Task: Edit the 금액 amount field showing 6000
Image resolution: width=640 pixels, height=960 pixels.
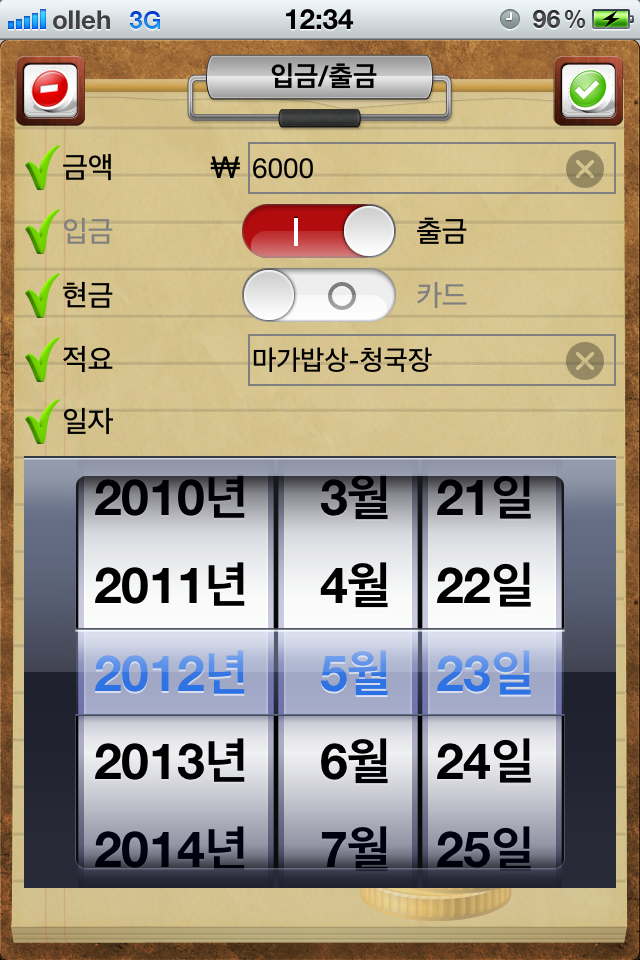Action: click(x=400, y=169)
